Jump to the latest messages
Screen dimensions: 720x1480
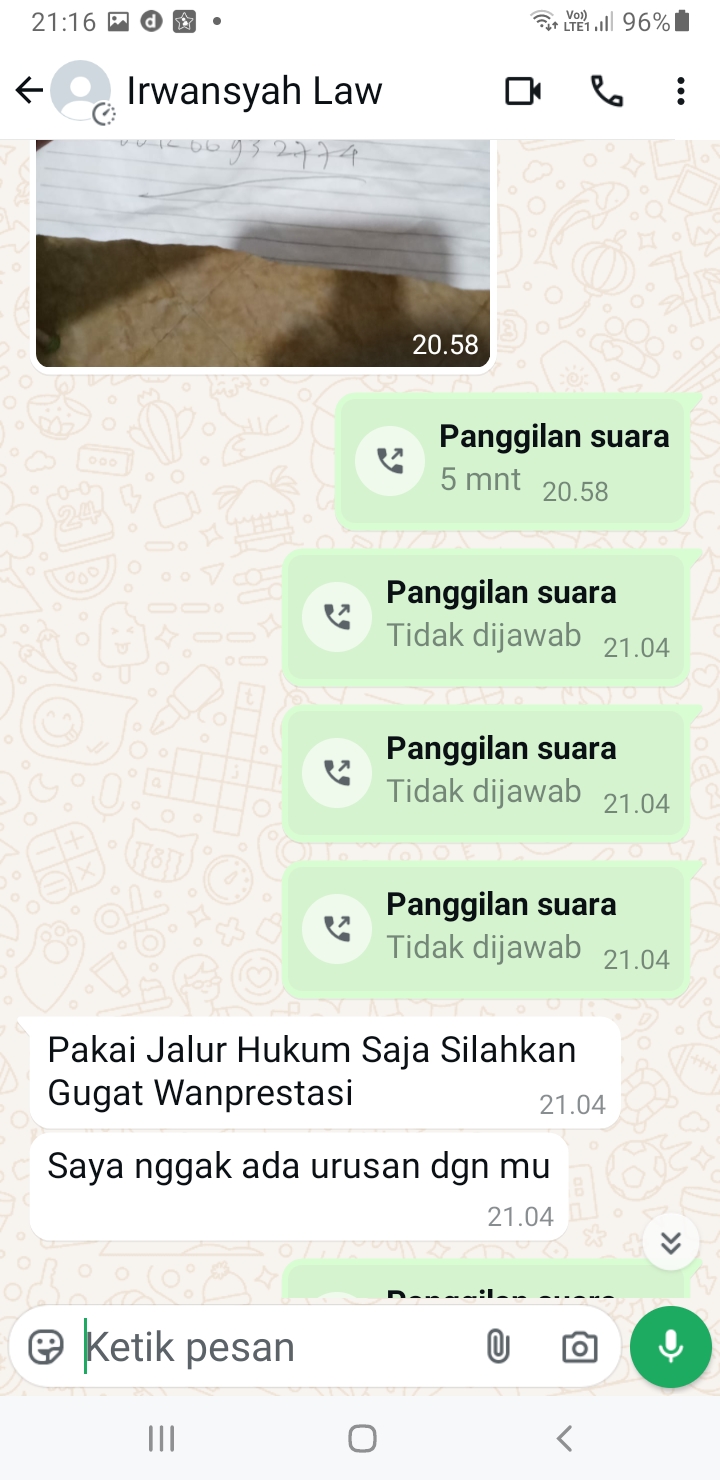click(x=670, y=1242)
